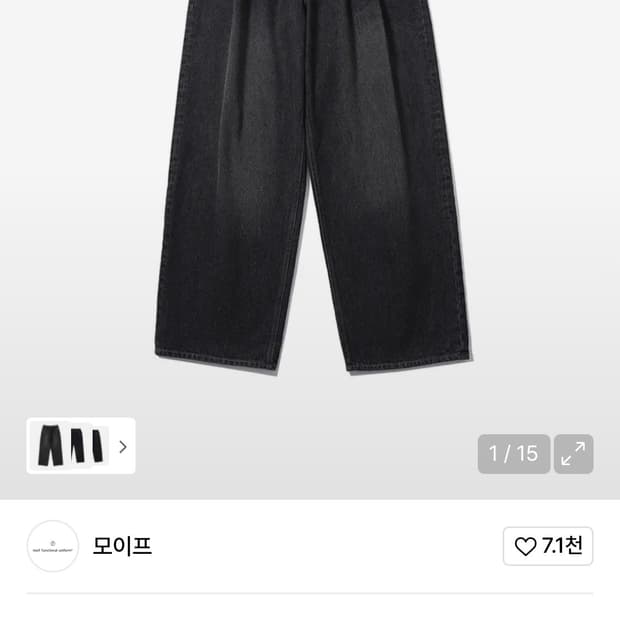Open the 모이프 brand page
Image resolution: width=620 pixels, height=620 pixels.
coord(122,546)
